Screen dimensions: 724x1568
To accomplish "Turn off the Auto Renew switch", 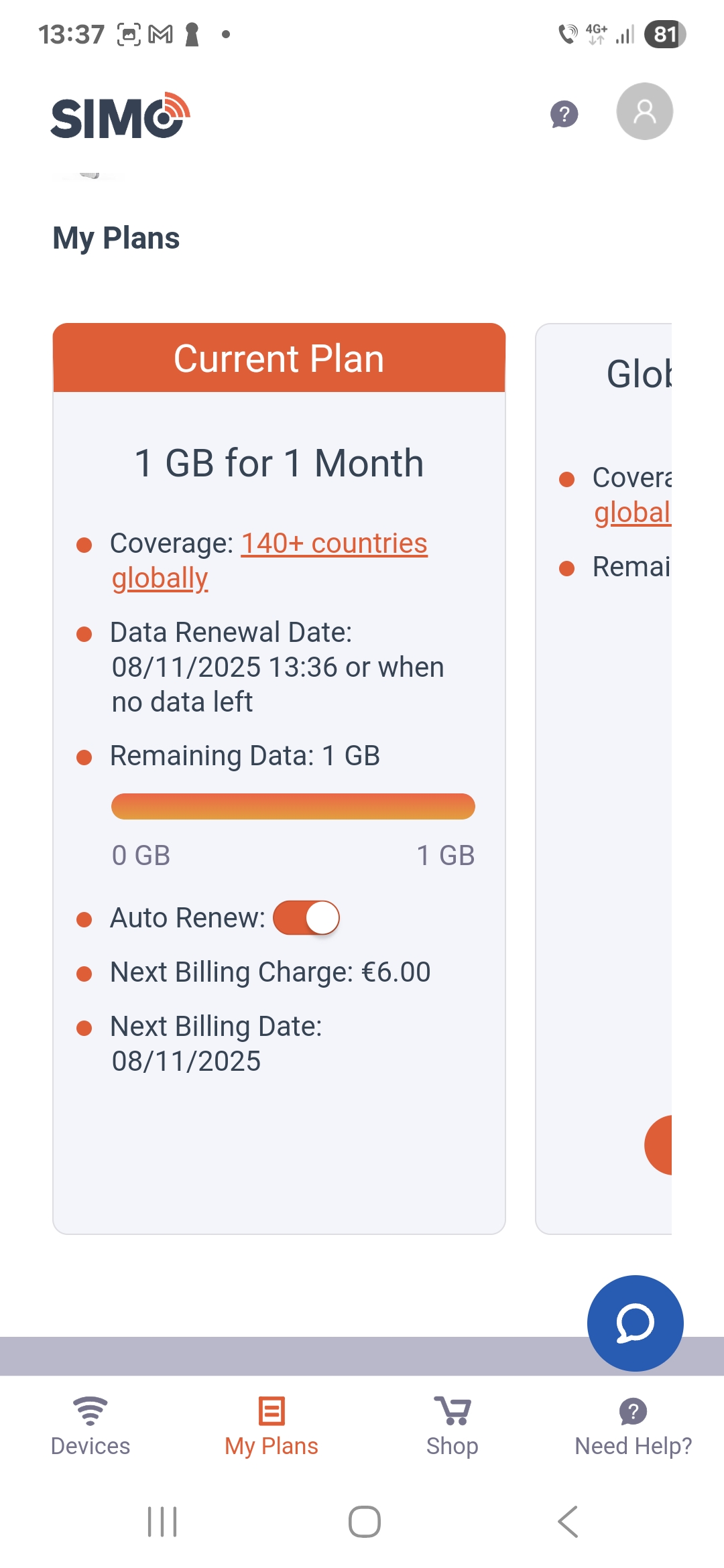I will pos(306,917).
